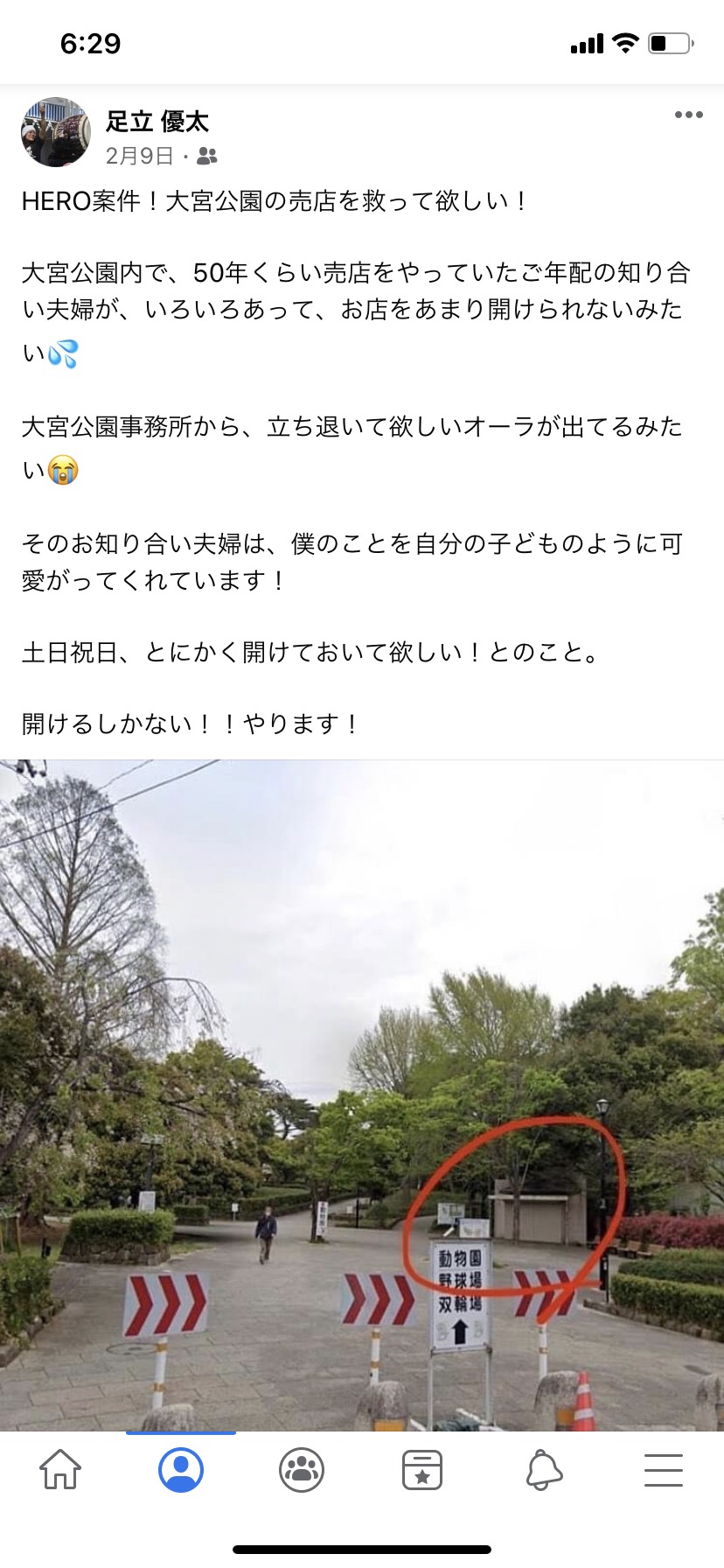Switch to the Profile tab
724x1568 pixels.
click(x=181, y=1469)
